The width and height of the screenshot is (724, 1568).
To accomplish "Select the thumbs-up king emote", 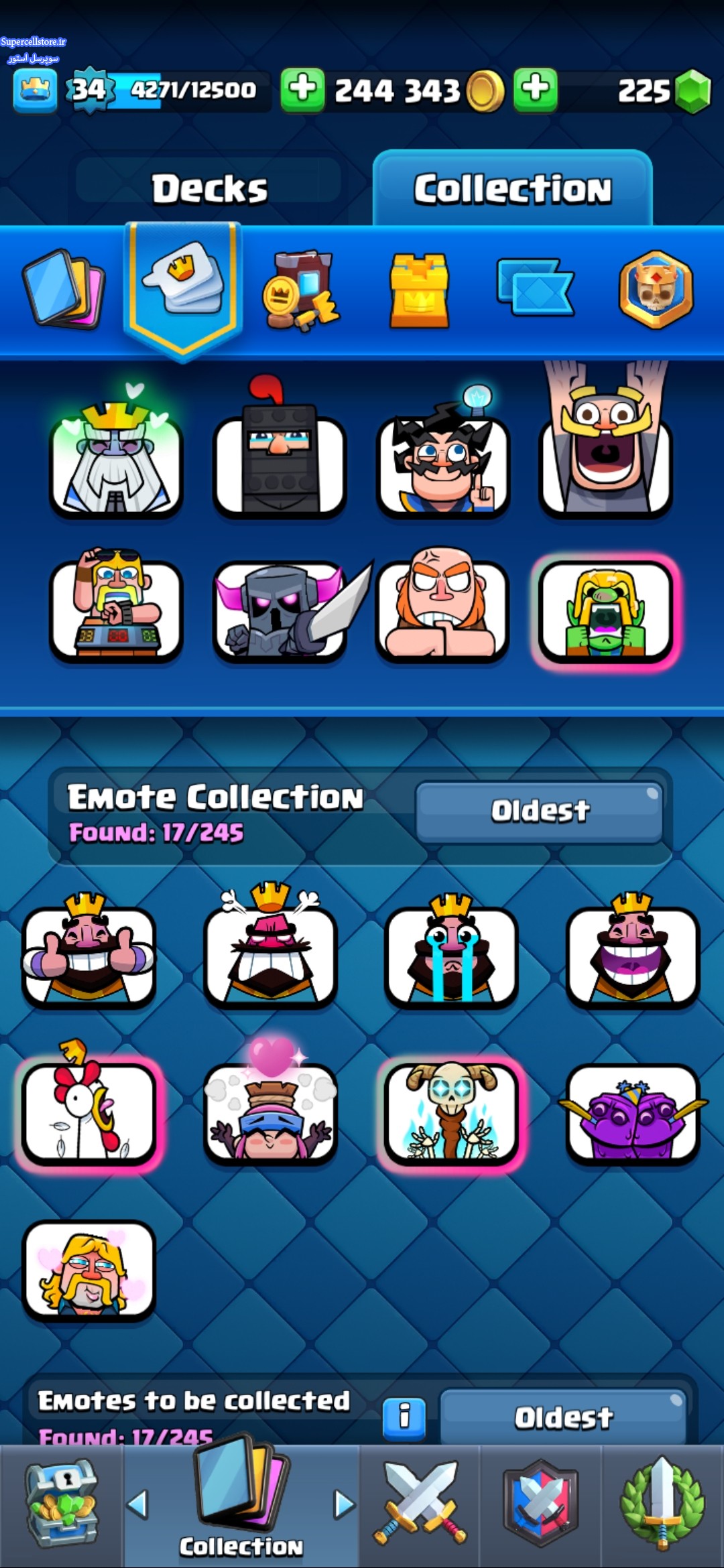I will pyautogui.click(x=88, y=950).
